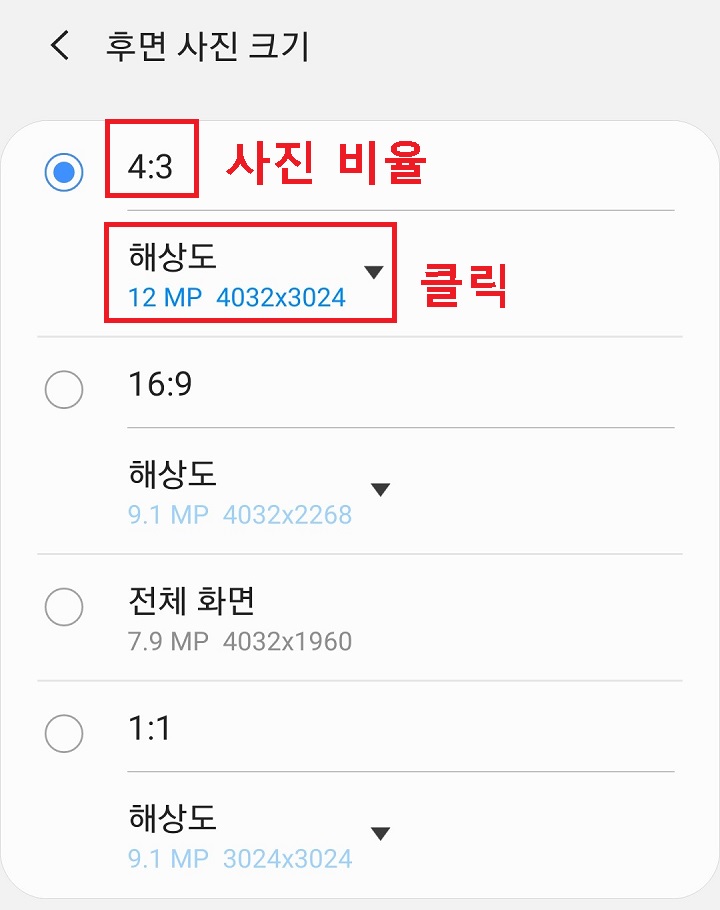Tap the radio circle beside 16:9

(64, 391)
